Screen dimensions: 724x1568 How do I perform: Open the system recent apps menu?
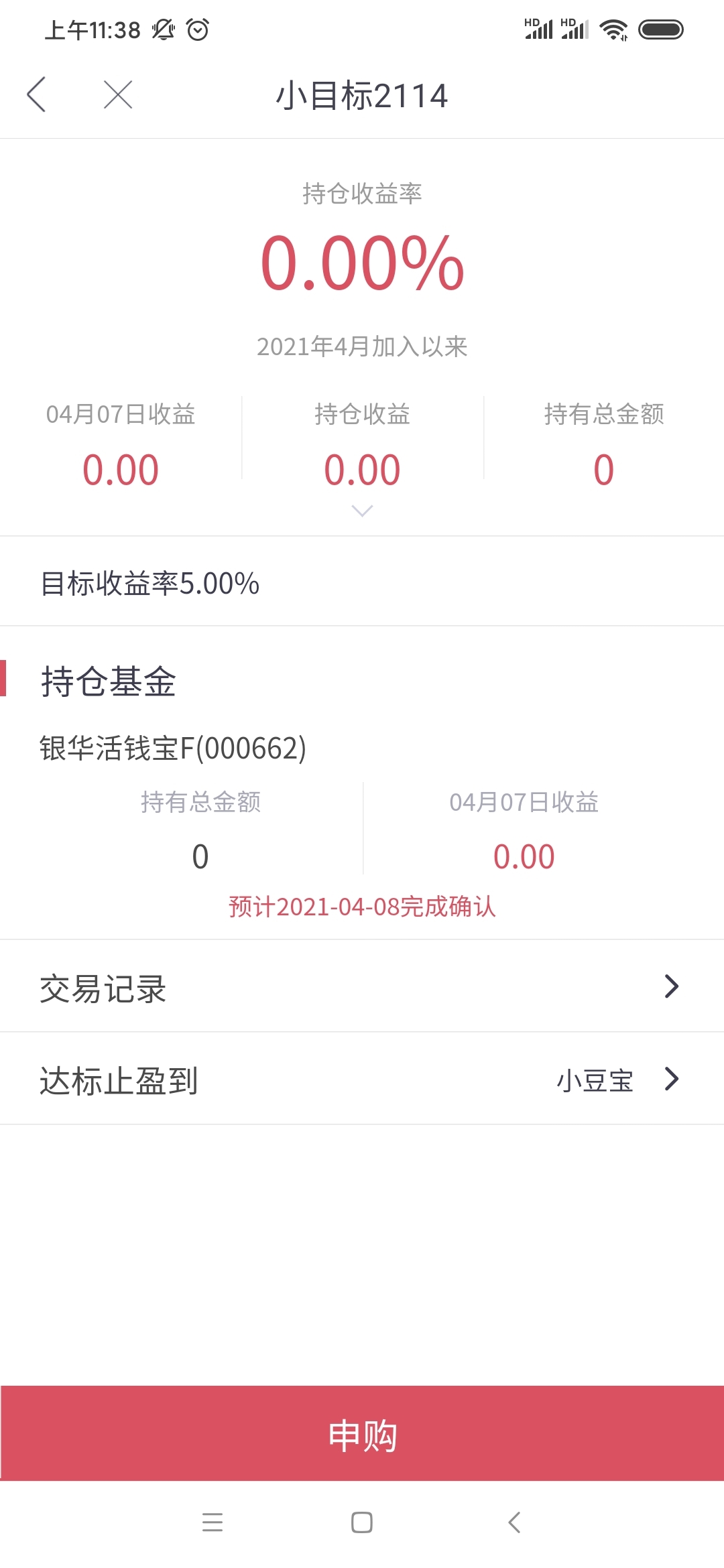213,1522
